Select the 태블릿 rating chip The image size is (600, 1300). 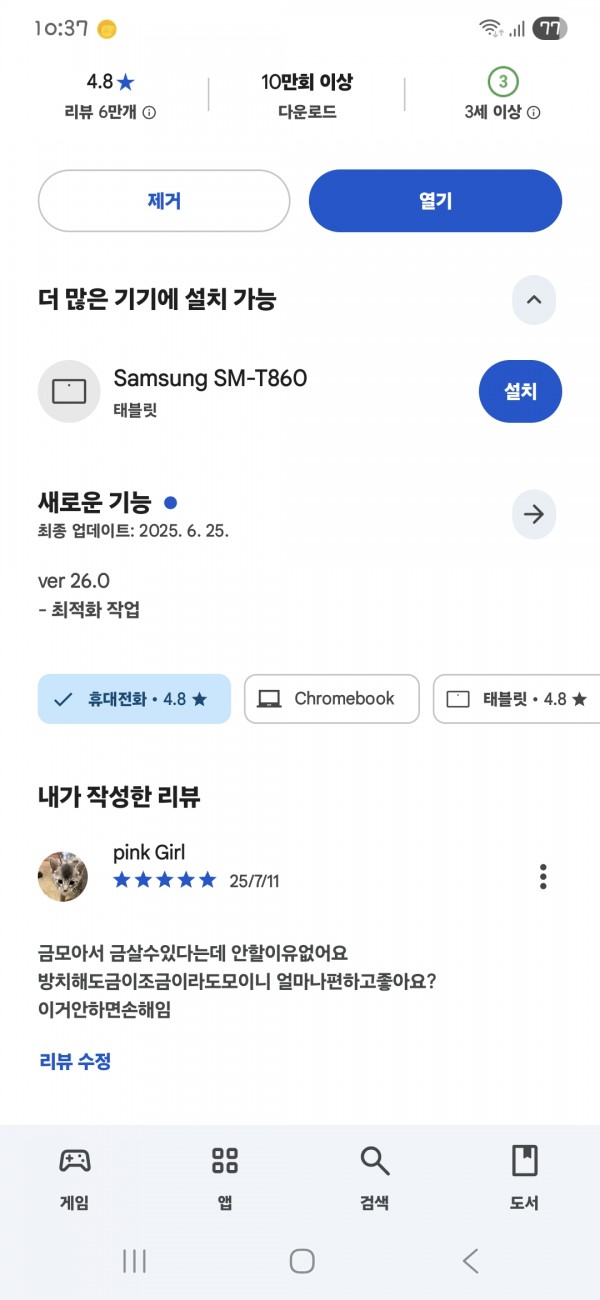[x=516, y=699]
